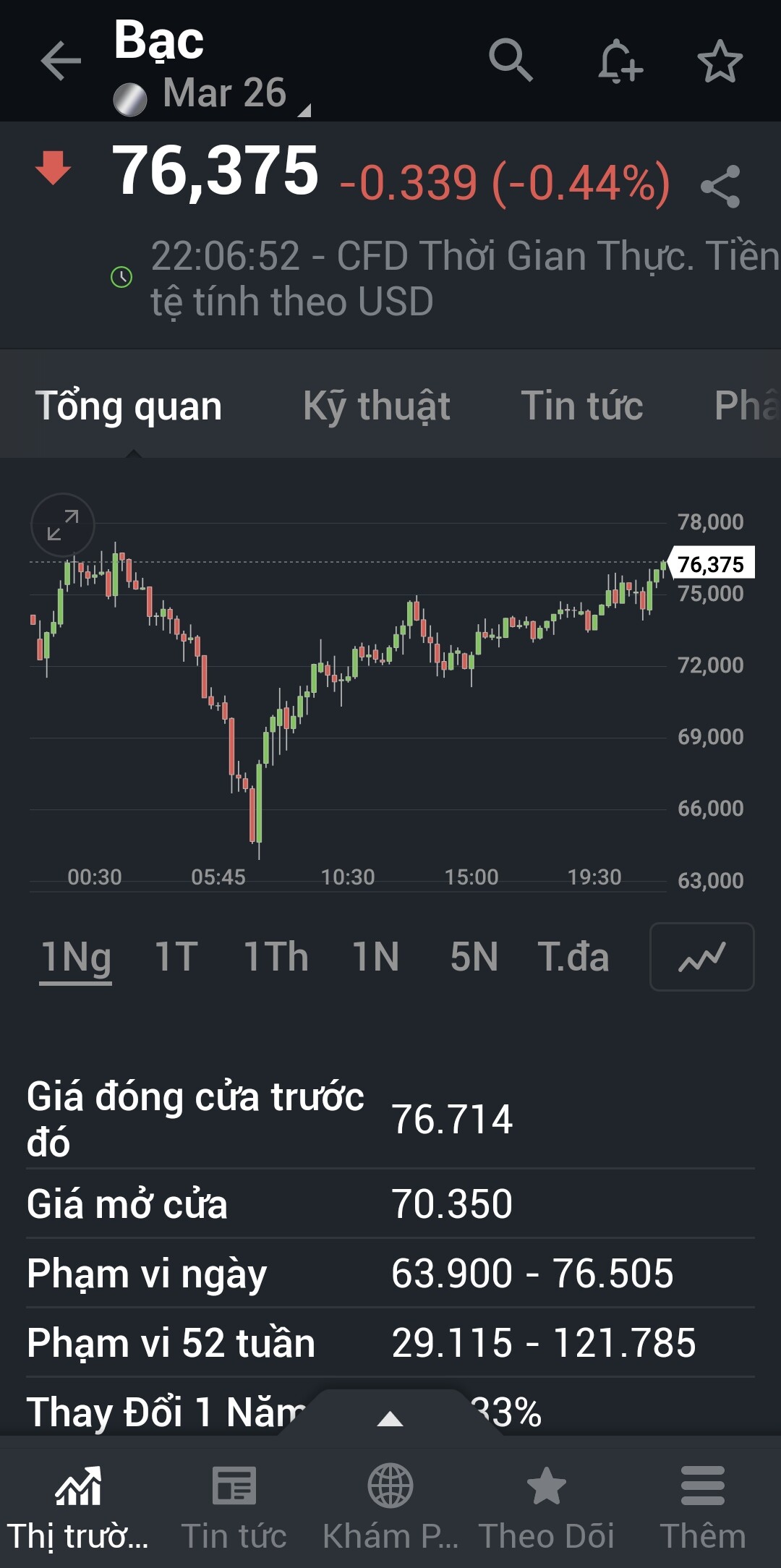Image resolution: width=781 pixels, height=1568 pixels.
Task: Add a price alert with the bell icon
Action: tap(620, 61)
